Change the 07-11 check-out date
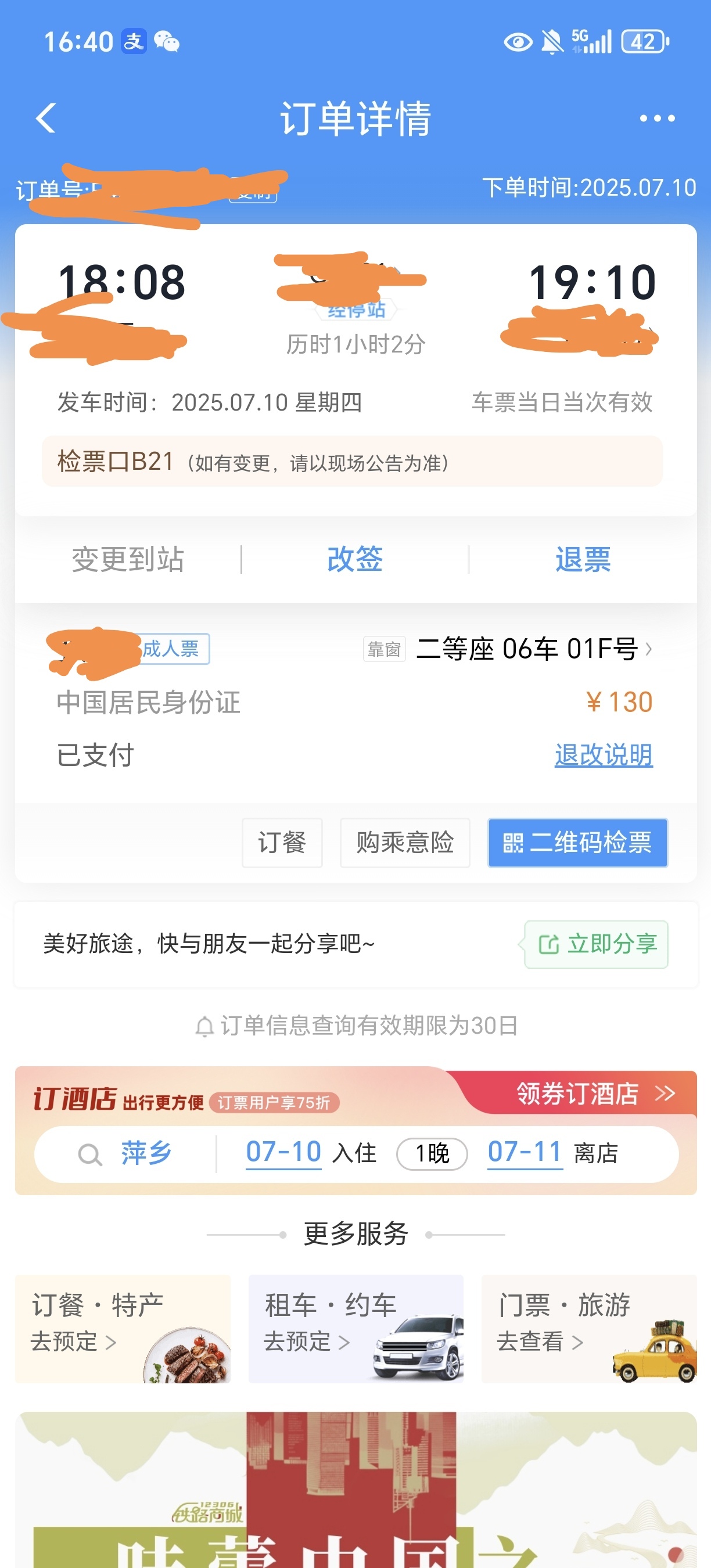This screenshot has height=1568, width=711. [x=525, y=1152]
